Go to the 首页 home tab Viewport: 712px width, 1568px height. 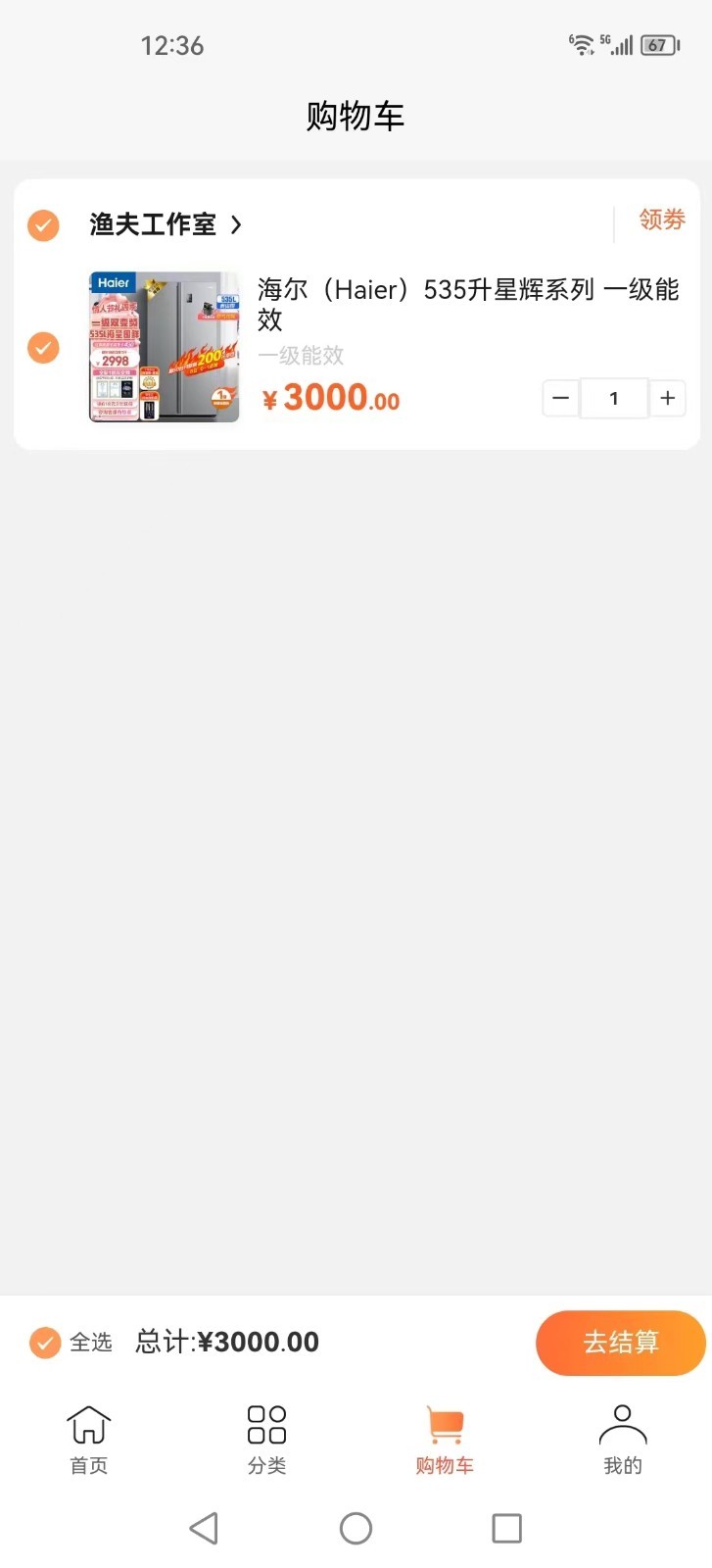[x=89, y=1439]
